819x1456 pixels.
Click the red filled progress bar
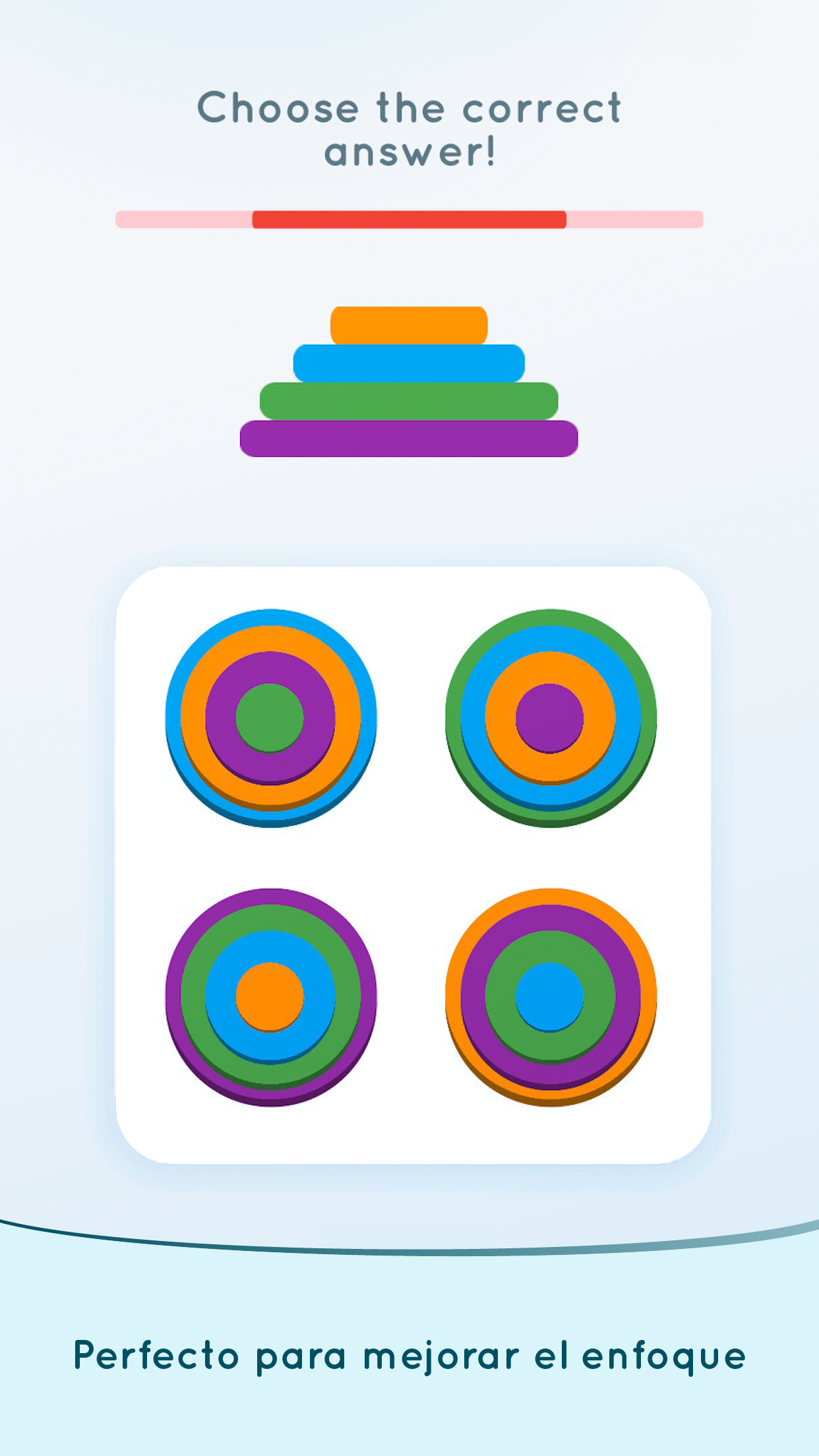[409, 218]
